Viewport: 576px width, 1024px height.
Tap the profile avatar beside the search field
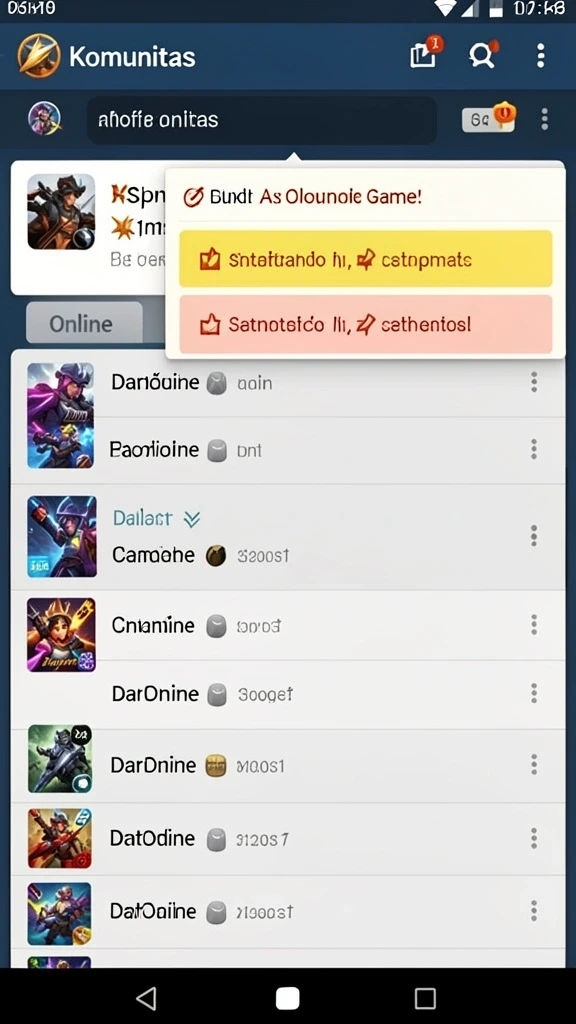(x=45, y=120)
